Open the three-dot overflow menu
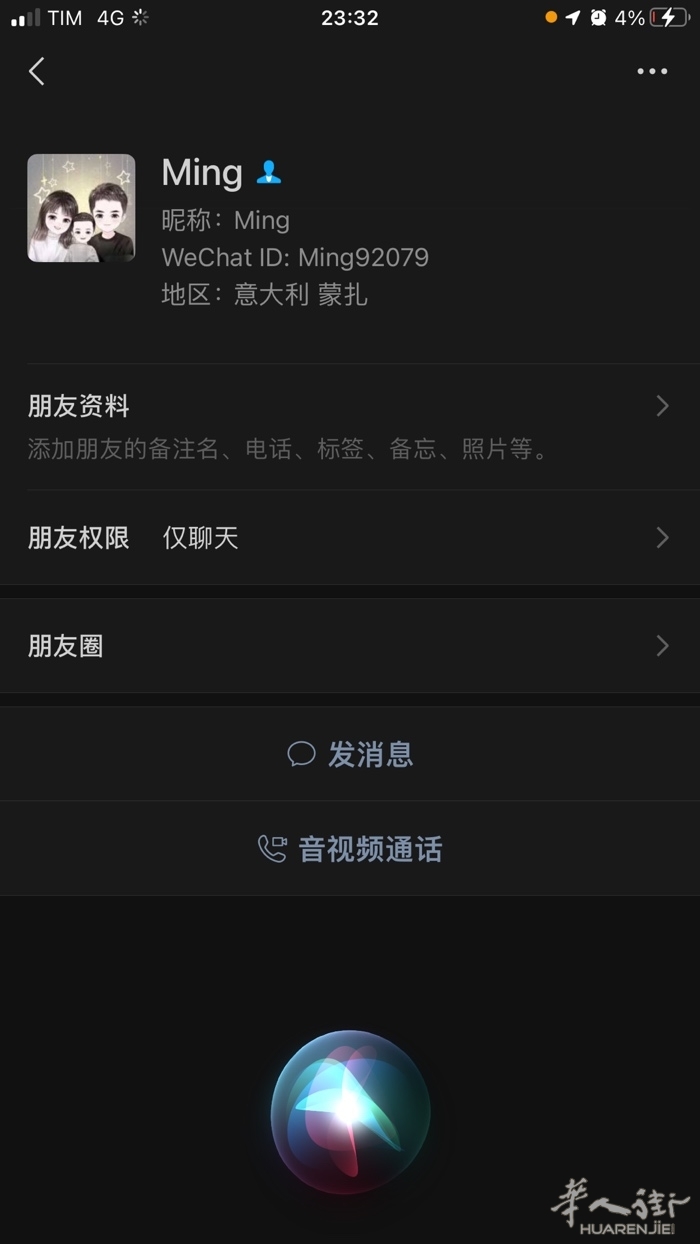 652,71
